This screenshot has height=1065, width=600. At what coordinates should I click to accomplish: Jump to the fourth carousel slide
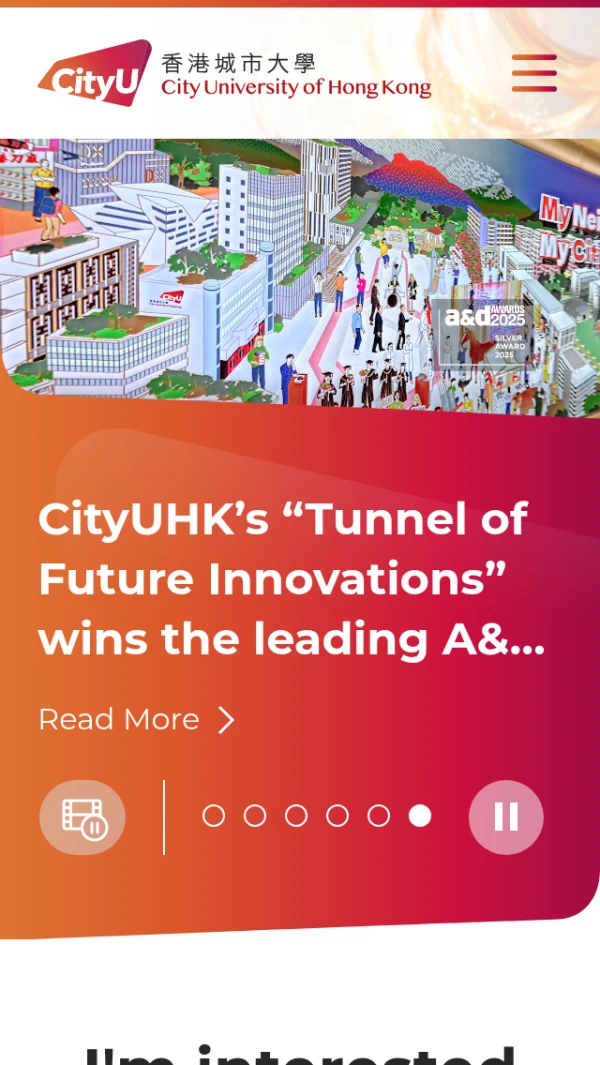coord(337,816)
